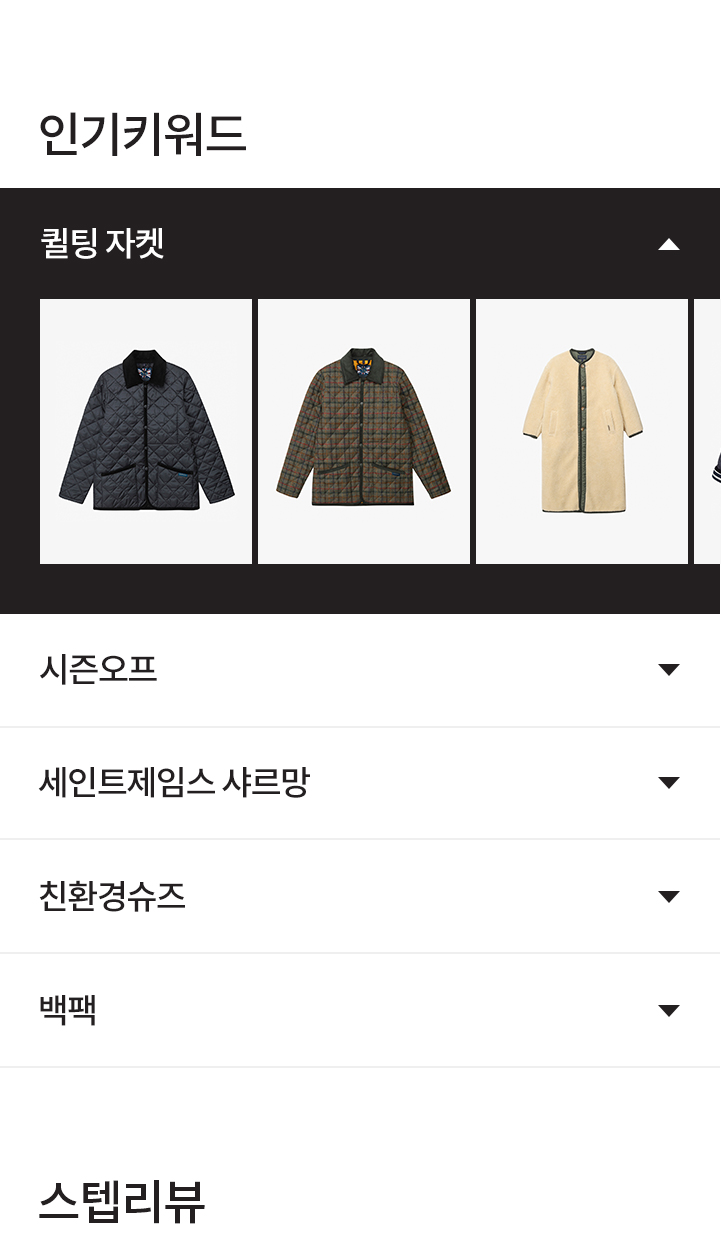Expand the 세인트제임스 샤르망 keyword

668,783
